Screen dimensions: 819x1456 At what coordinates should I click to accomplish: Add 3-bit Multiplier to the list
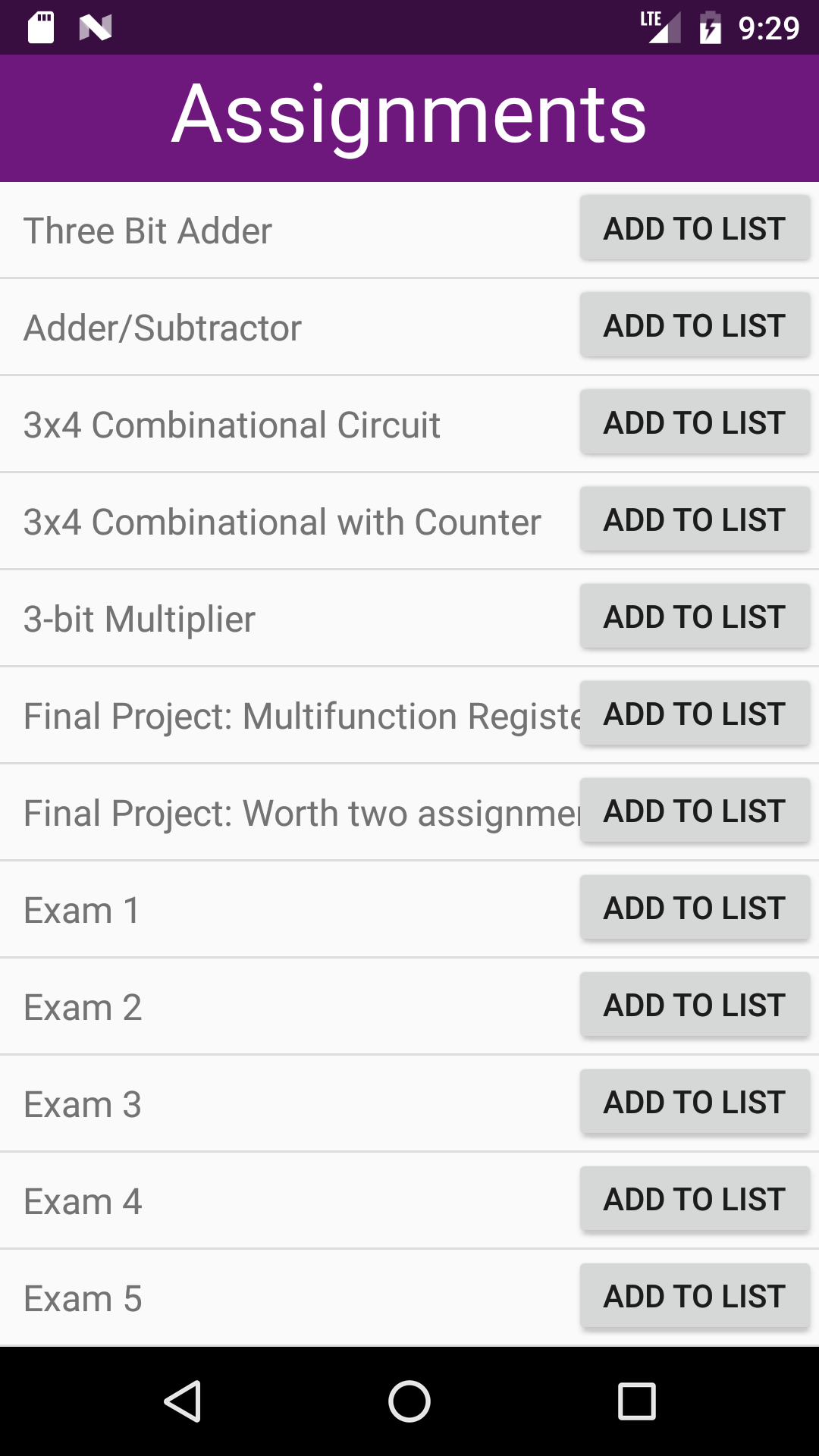tap(695, 617)
